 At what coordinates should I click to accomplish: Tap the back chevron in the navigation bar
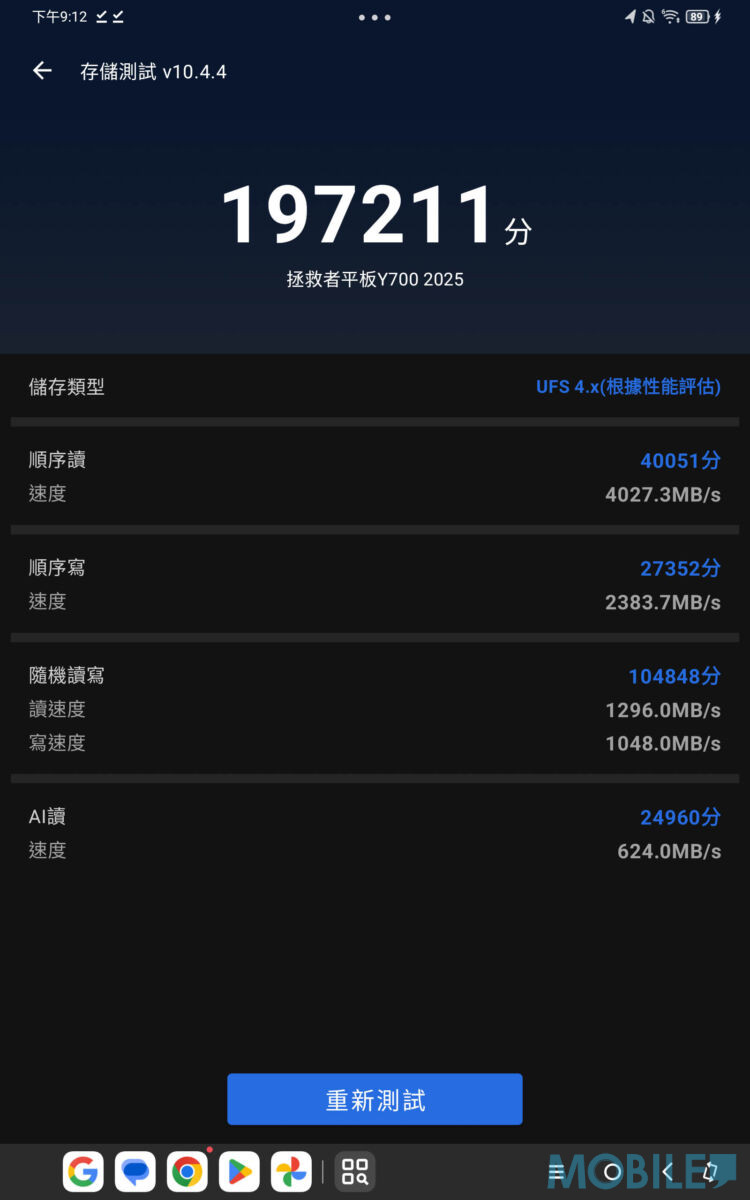pyautogui.click(x=668, y=1170)
